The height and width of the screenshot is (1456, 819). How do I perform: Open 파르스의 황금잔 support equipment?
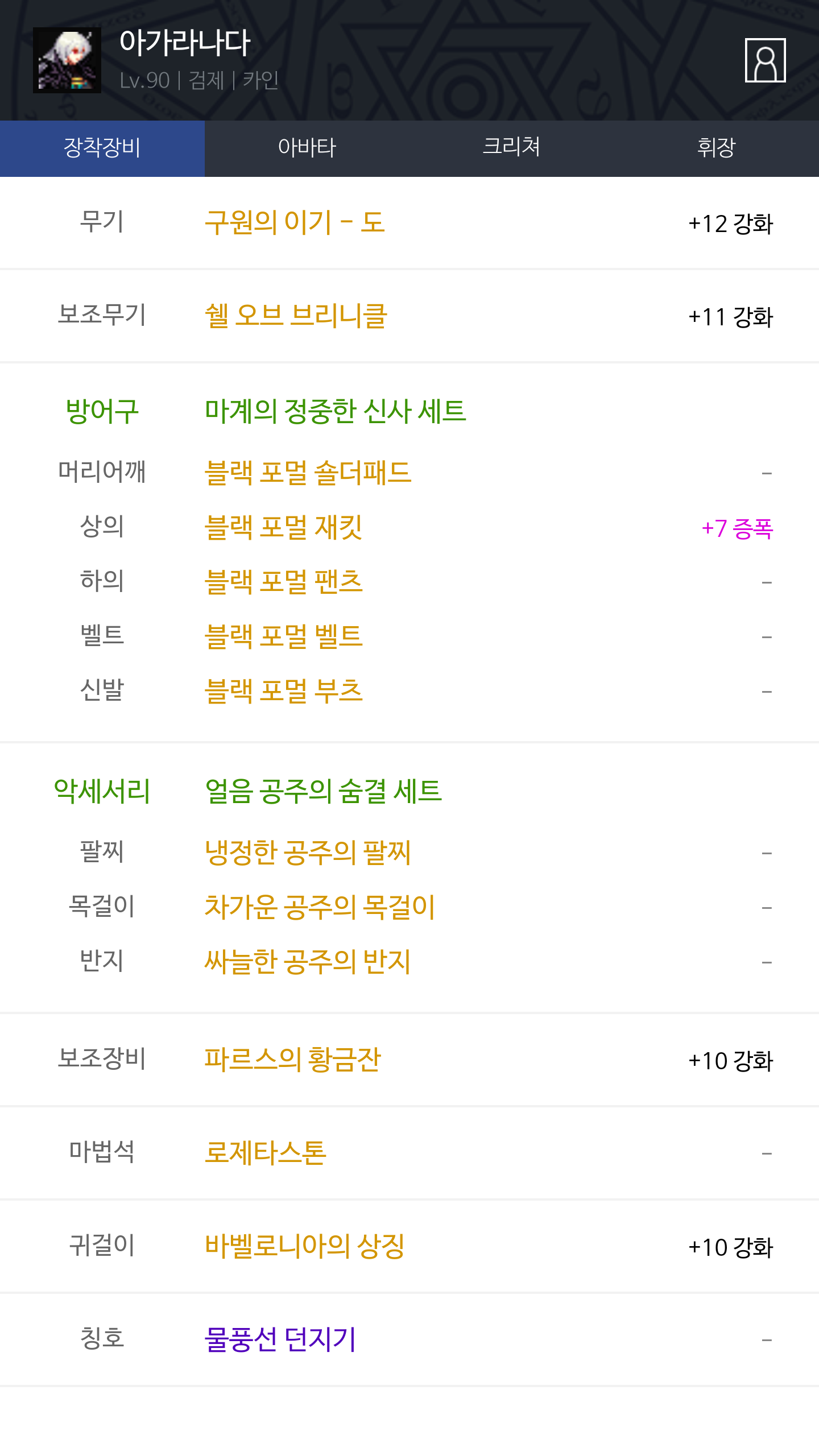click(x=292, y=1060)
